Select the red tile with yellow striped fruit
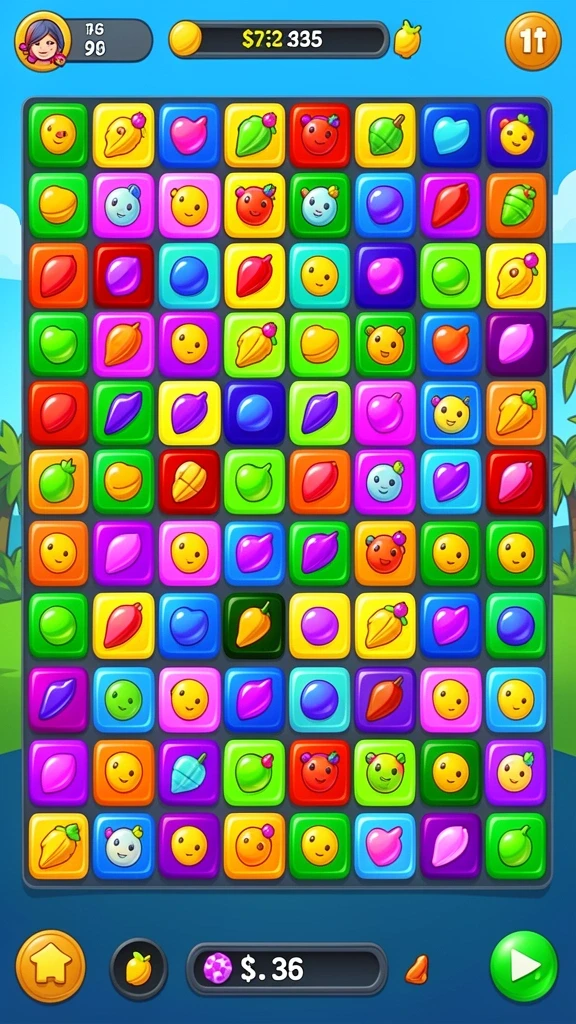 [189, 482]
